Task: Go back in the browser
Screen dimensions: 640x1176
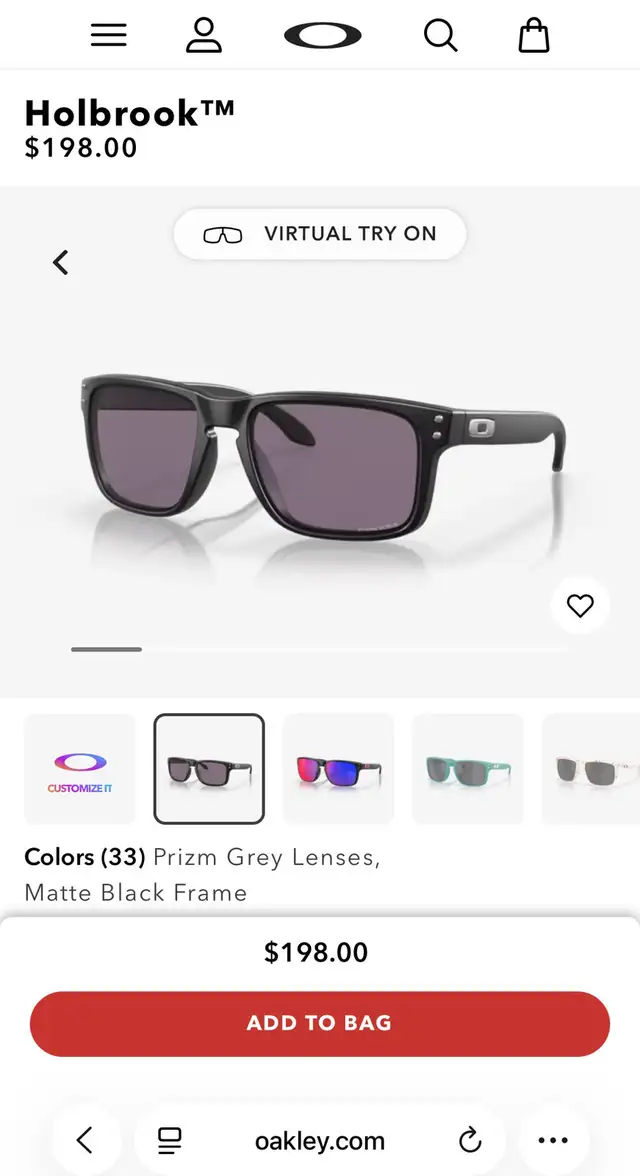Action: click(85, 1140)
